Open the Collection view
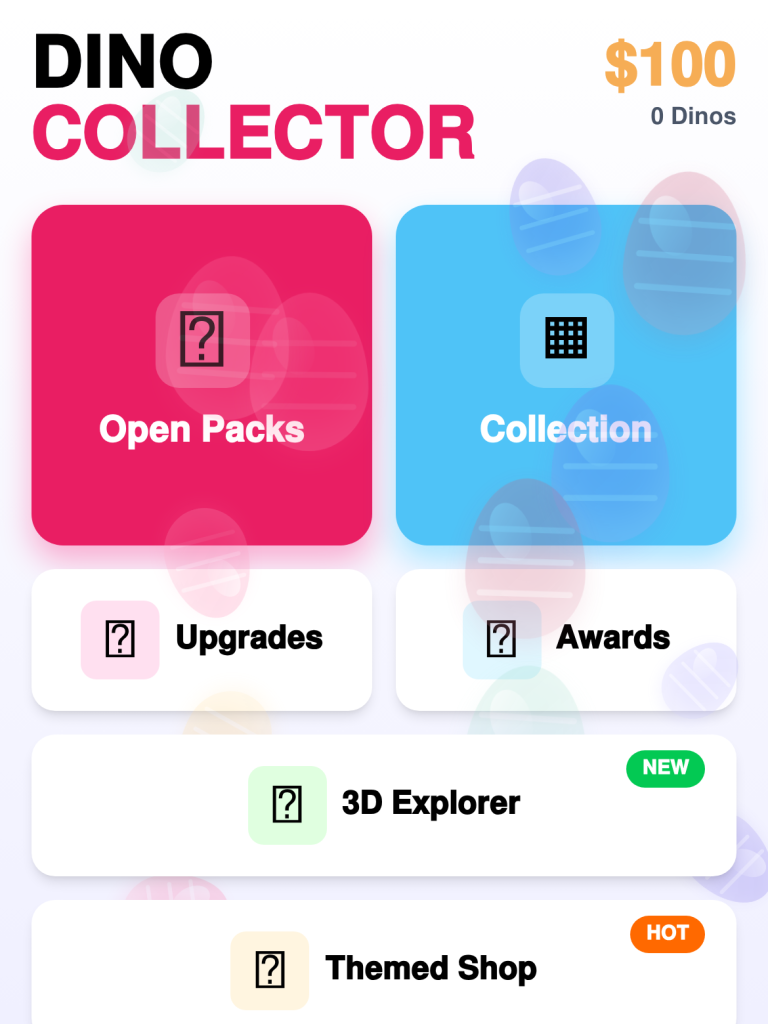Image resolution: width=768 pixels, height=1024 pixels. 566,430
